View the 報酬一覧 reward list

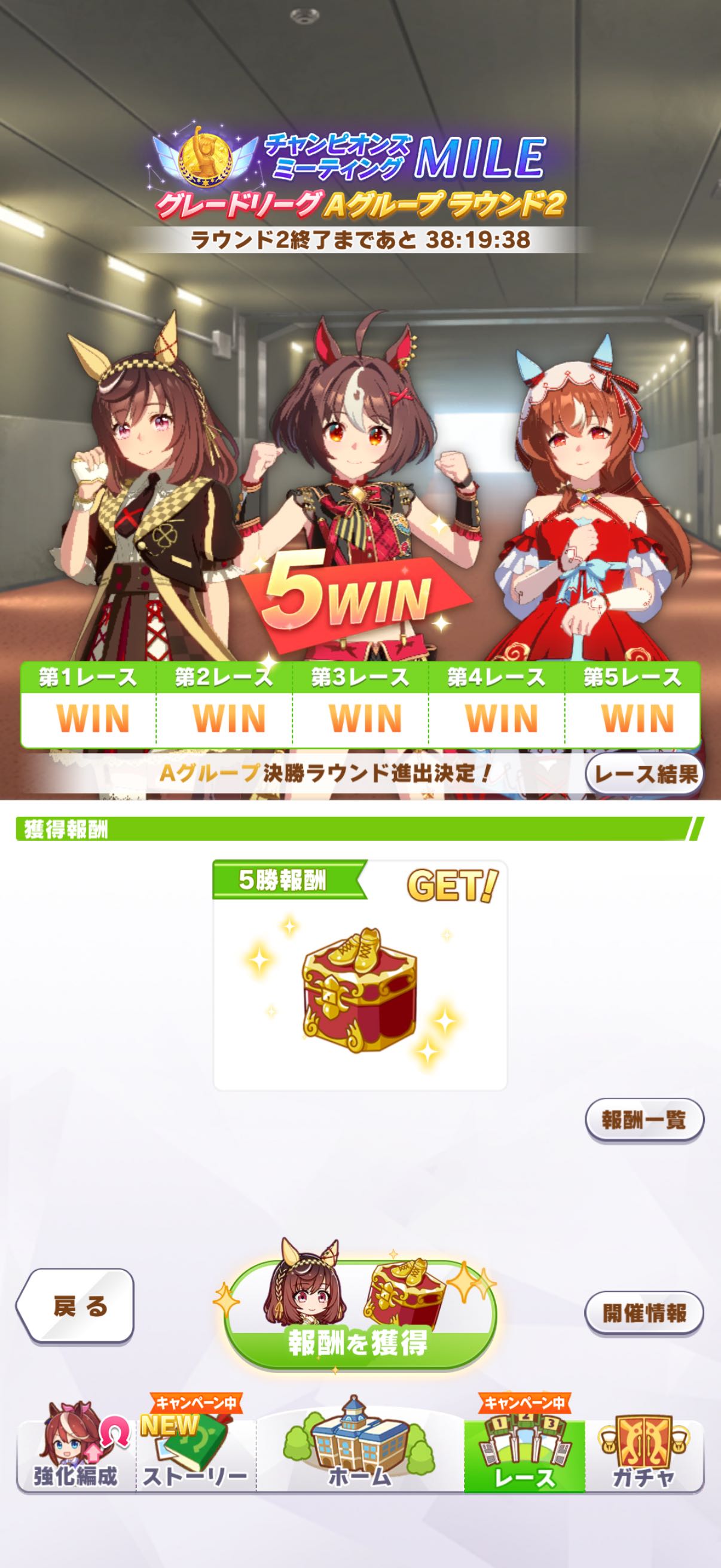(644, 1119)
